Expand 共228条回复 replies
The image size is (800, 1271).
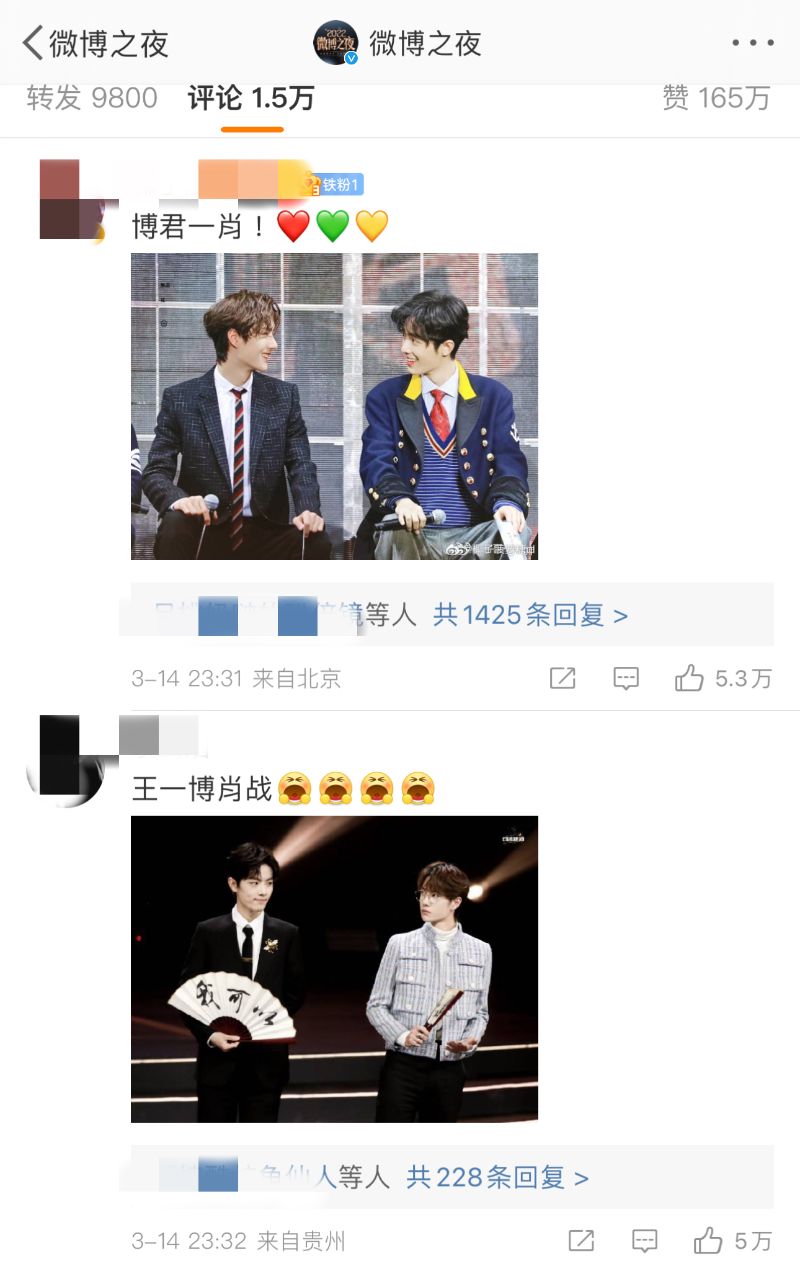coord(497,1177)
